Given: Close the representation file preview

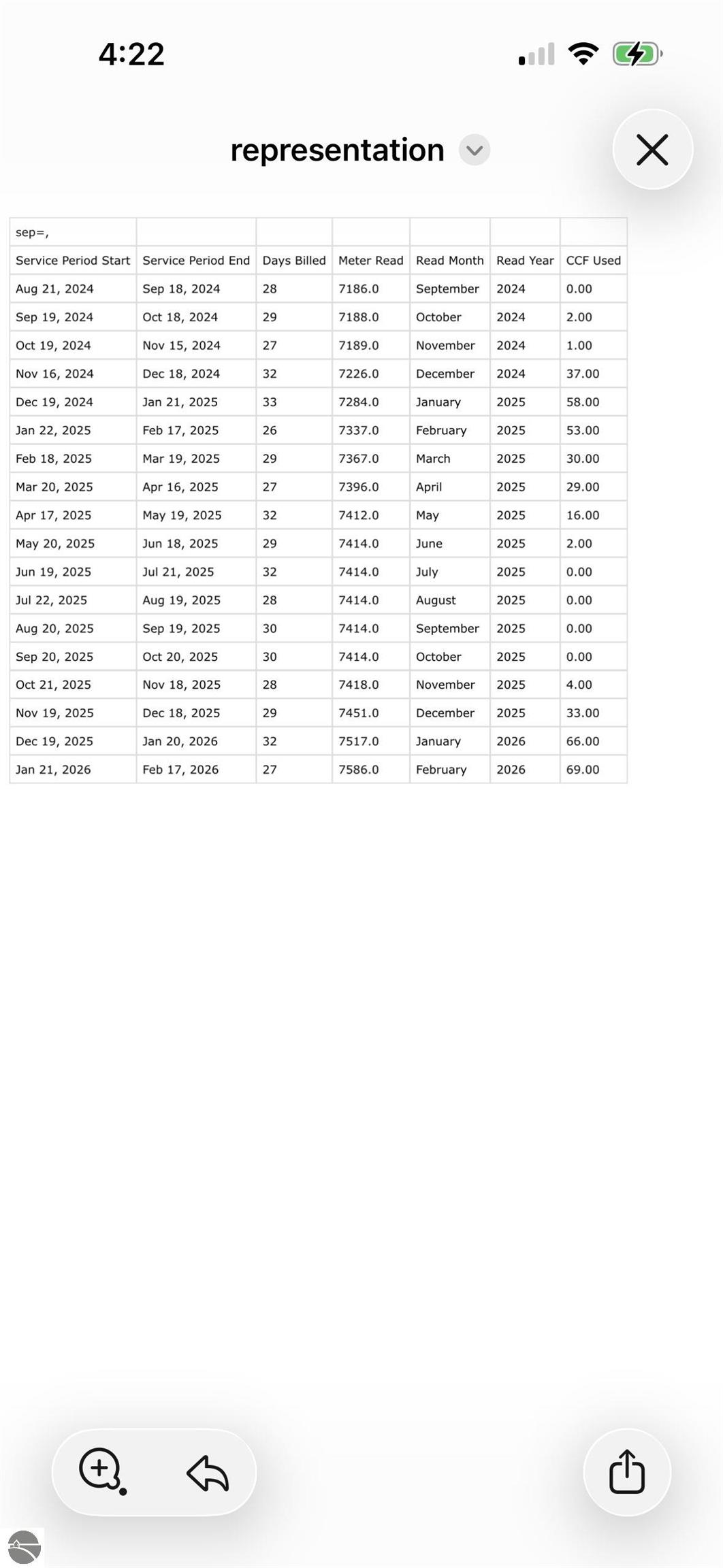Looking at the screenshot, I should tap(652, 150).
